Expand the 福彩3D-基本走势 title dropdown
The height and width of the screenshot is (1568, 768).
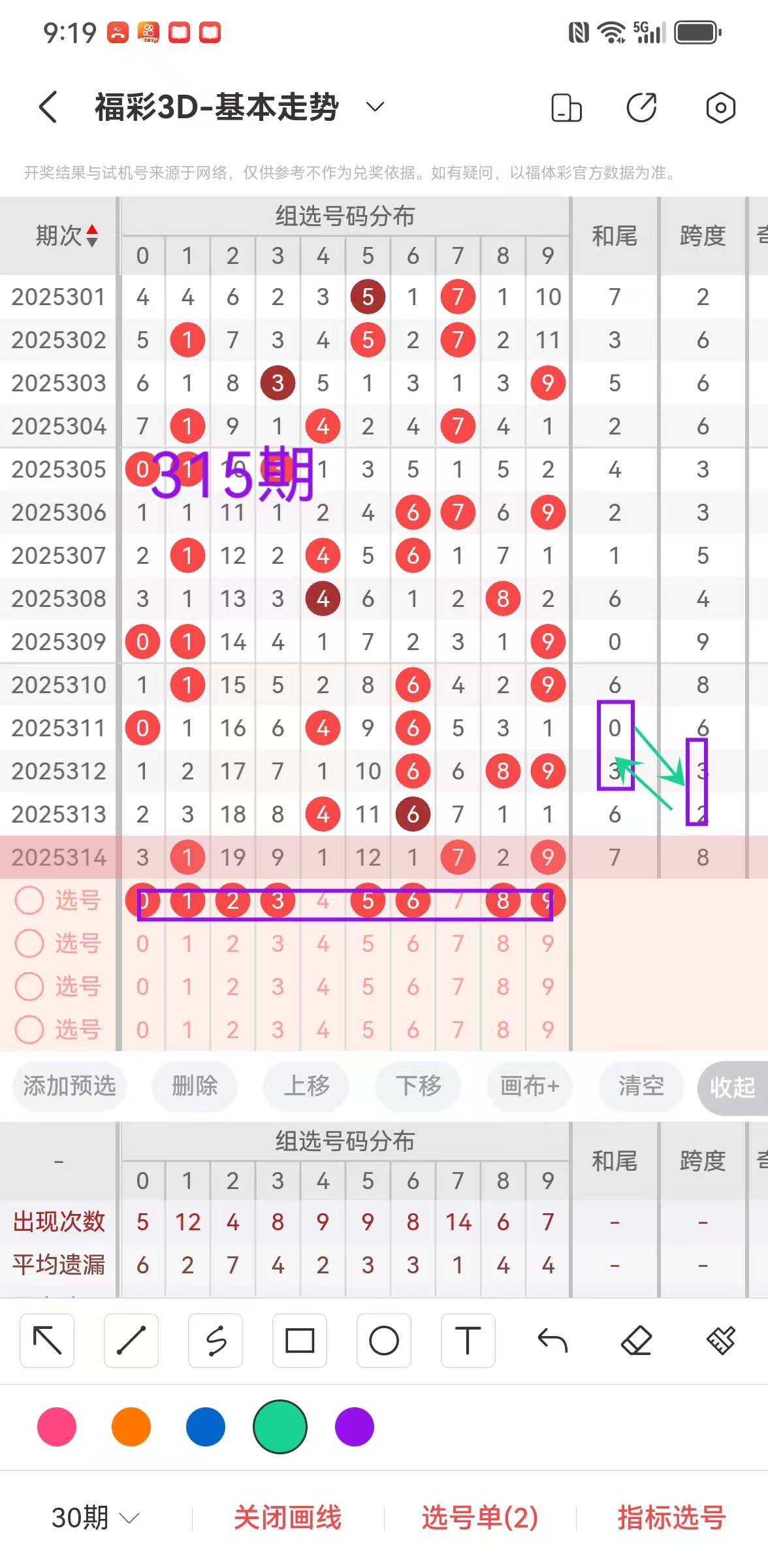[x=375, y=107]
